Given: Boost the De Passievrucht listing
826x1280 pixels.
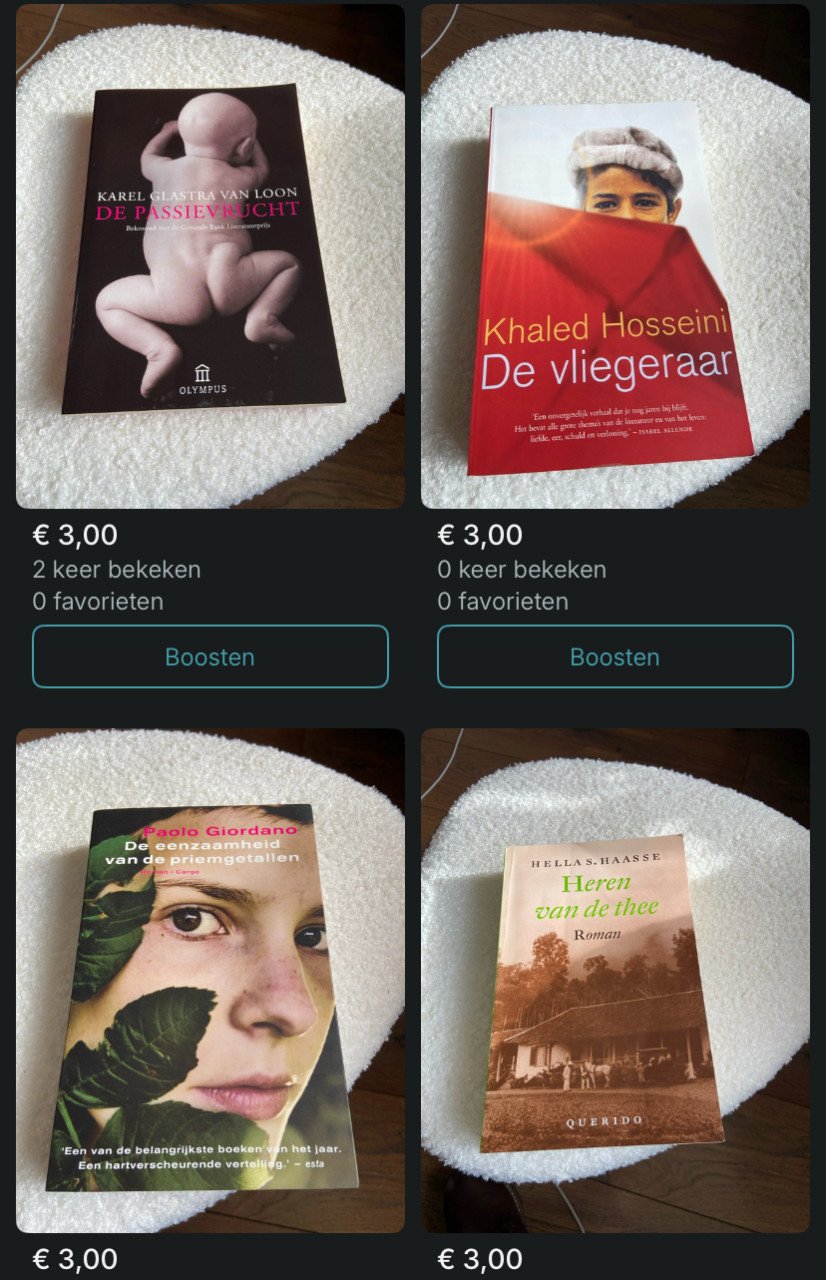Looking at the screenshot, I should [210, 657].
